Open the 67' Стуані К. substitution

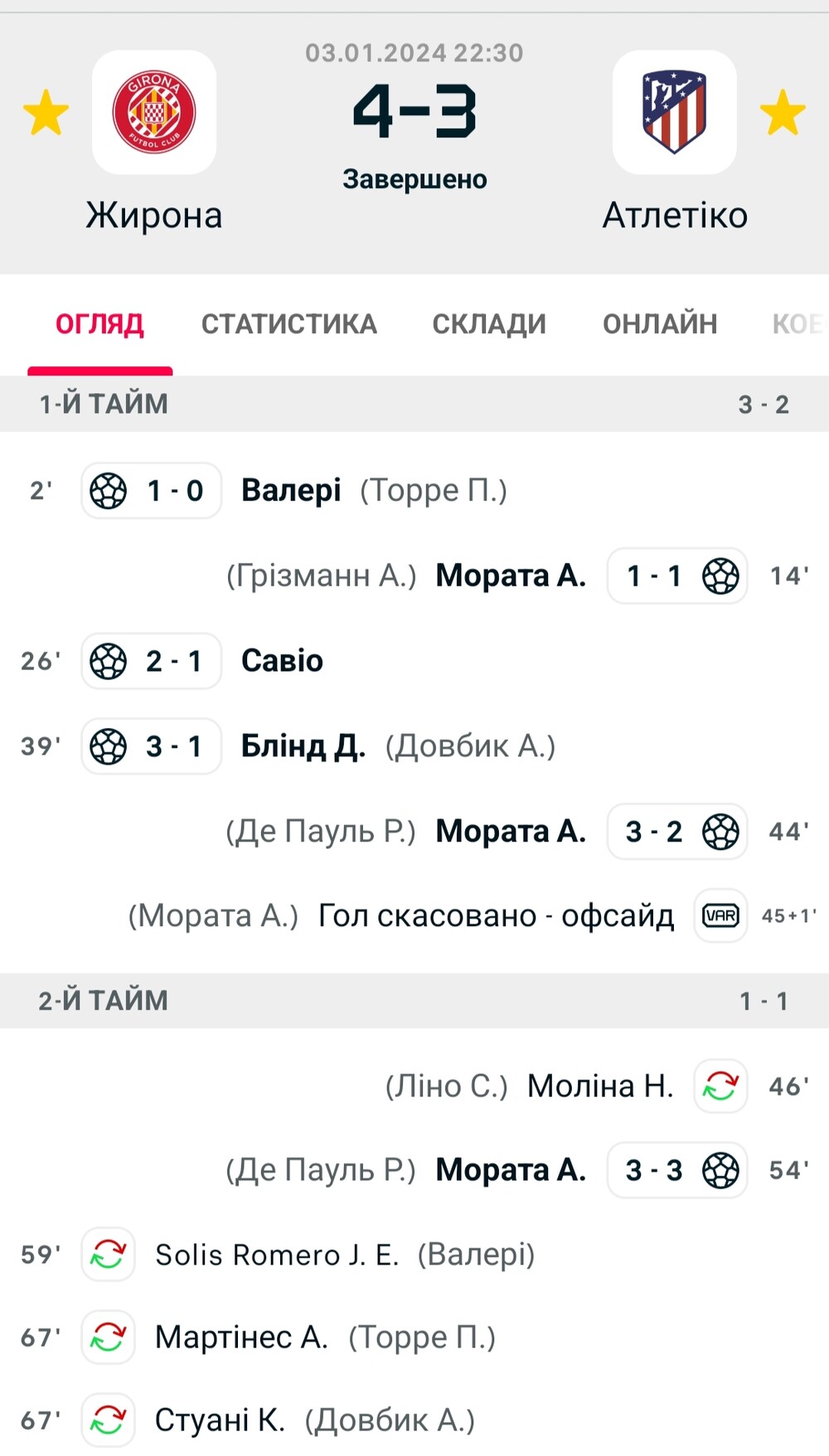point(414,1420)
